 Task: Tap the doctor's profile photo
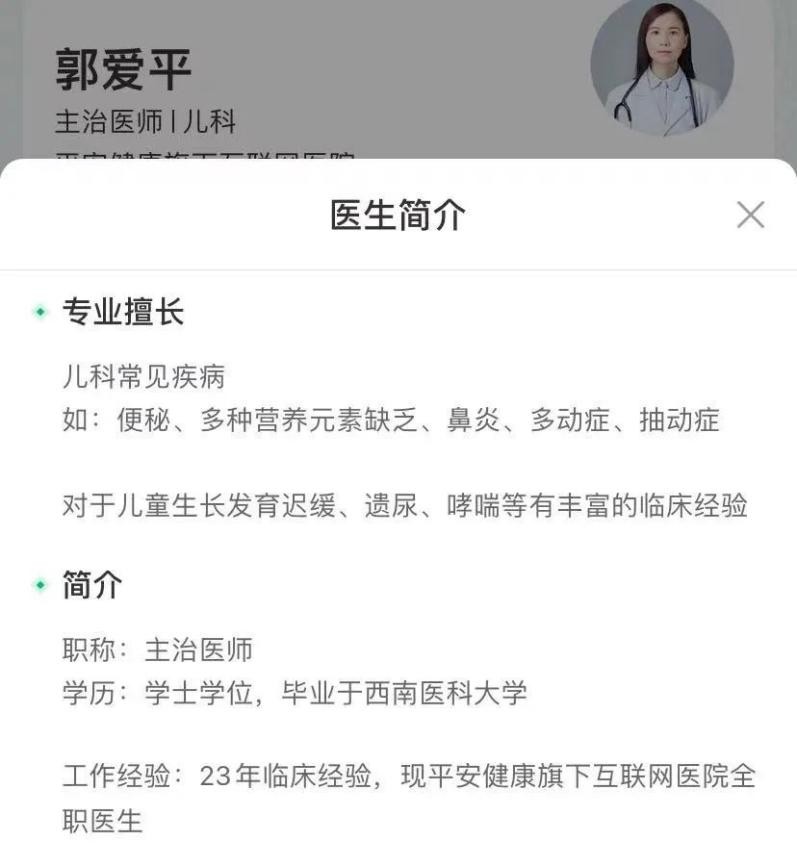click(660, 70)
